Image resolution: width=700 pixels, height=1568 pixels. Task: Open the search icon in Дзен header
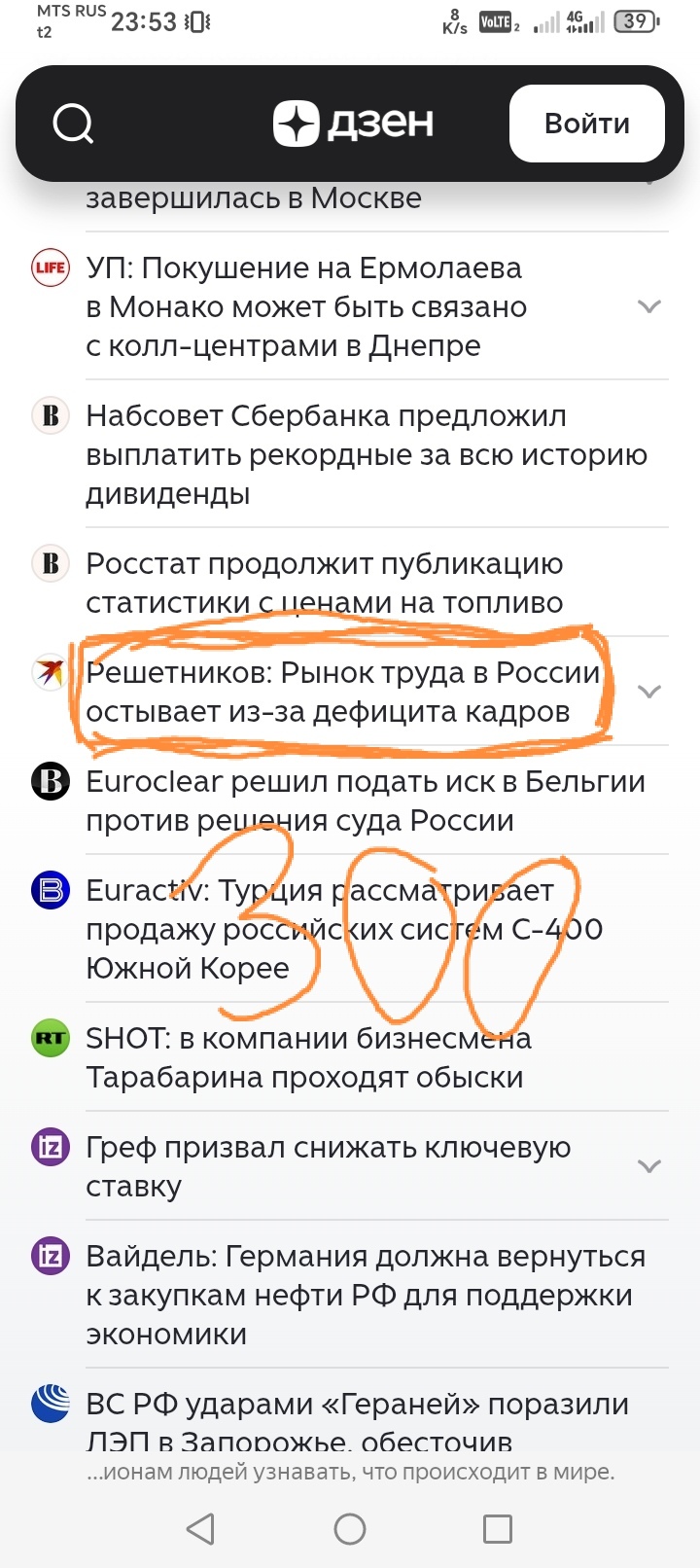point(73,124)
